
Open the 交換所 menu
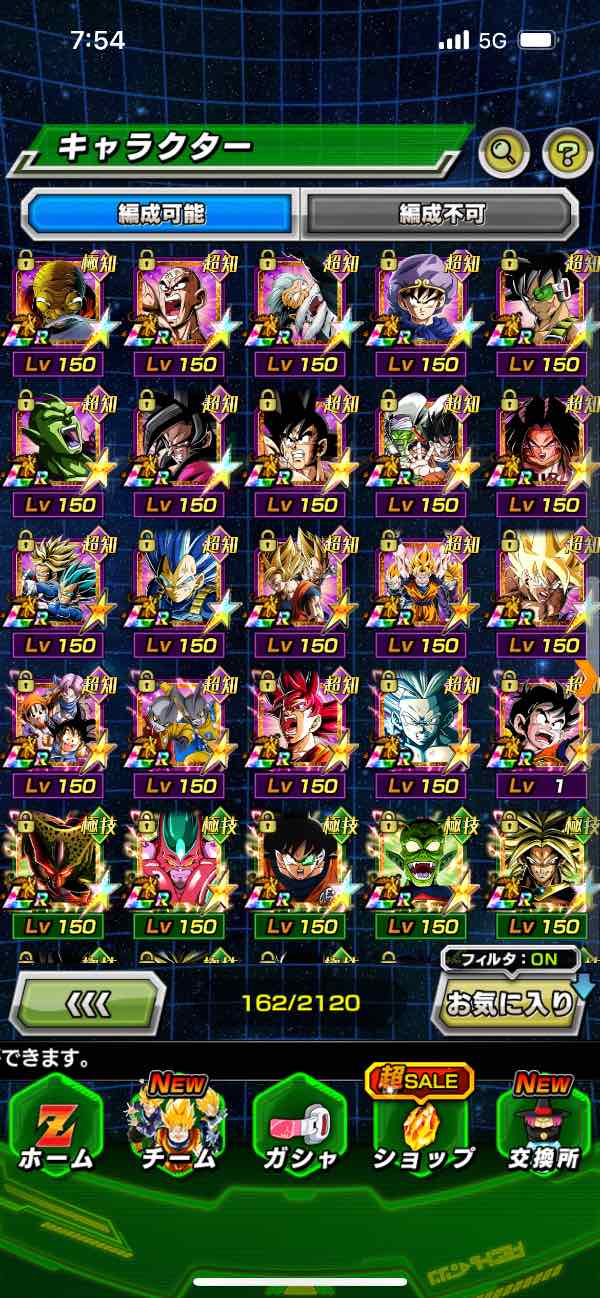541,1125
